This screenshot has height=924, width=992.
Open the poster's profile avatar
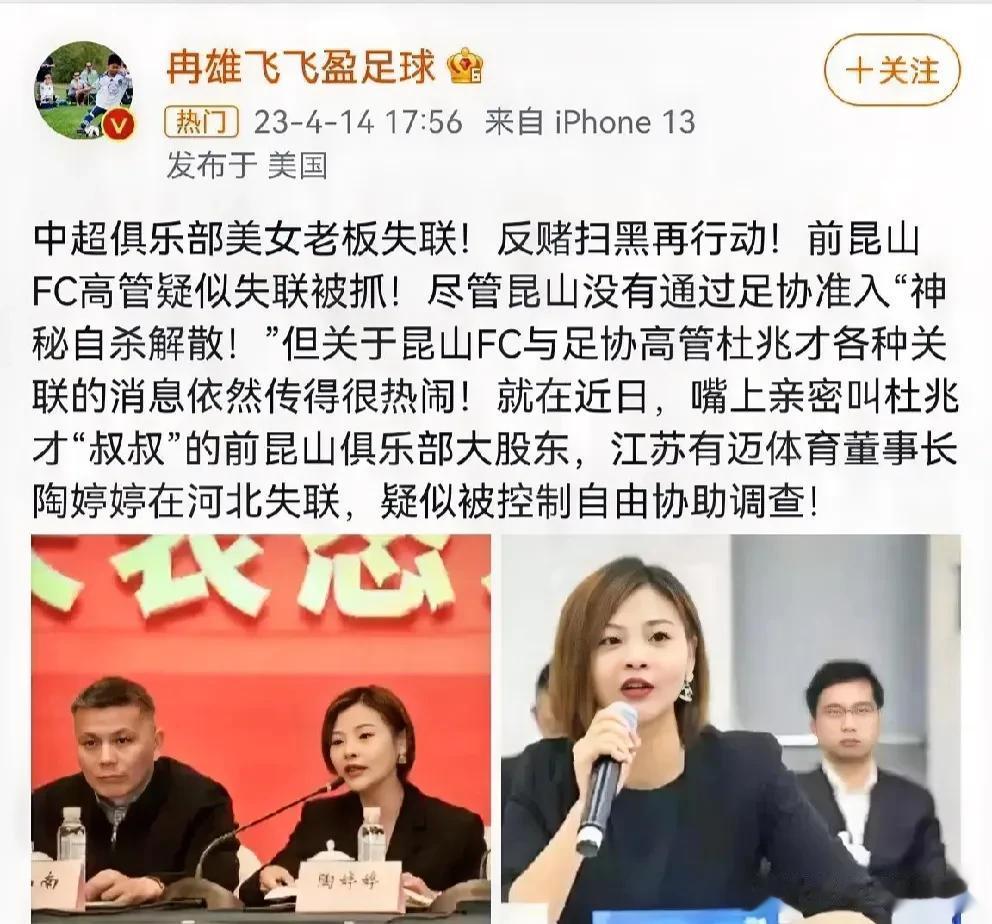[x=85, y=90]
